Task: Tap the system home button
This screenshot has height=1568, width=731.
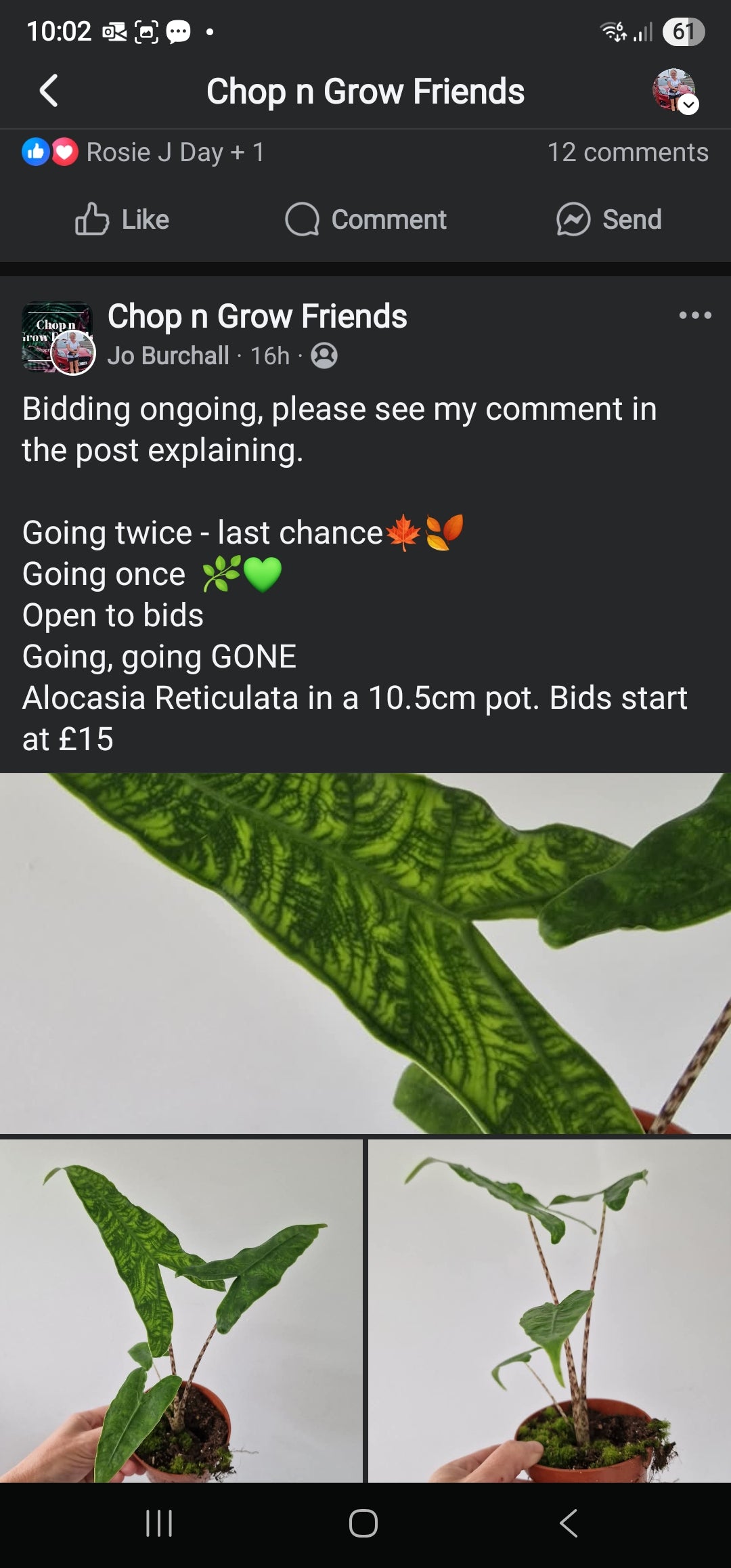Action: pos(363,1523)
